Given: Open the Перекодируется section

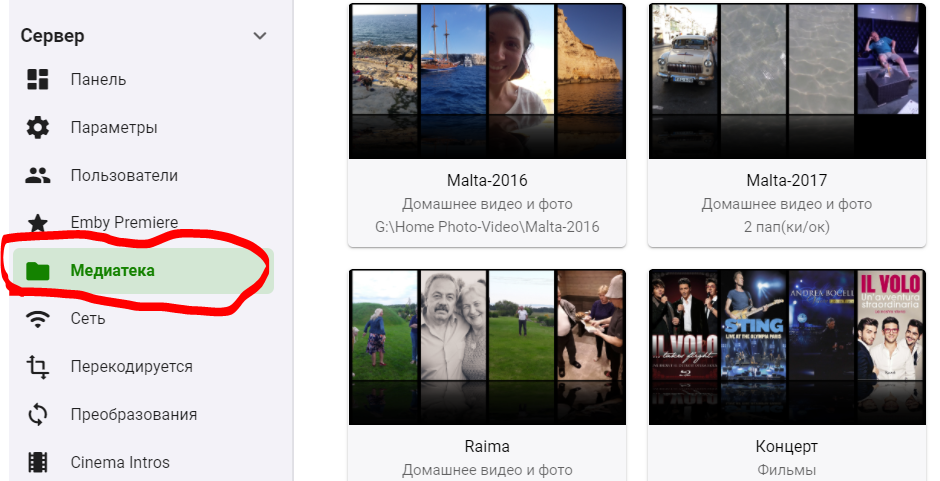Looking at the screenshot, I should 131,366.
